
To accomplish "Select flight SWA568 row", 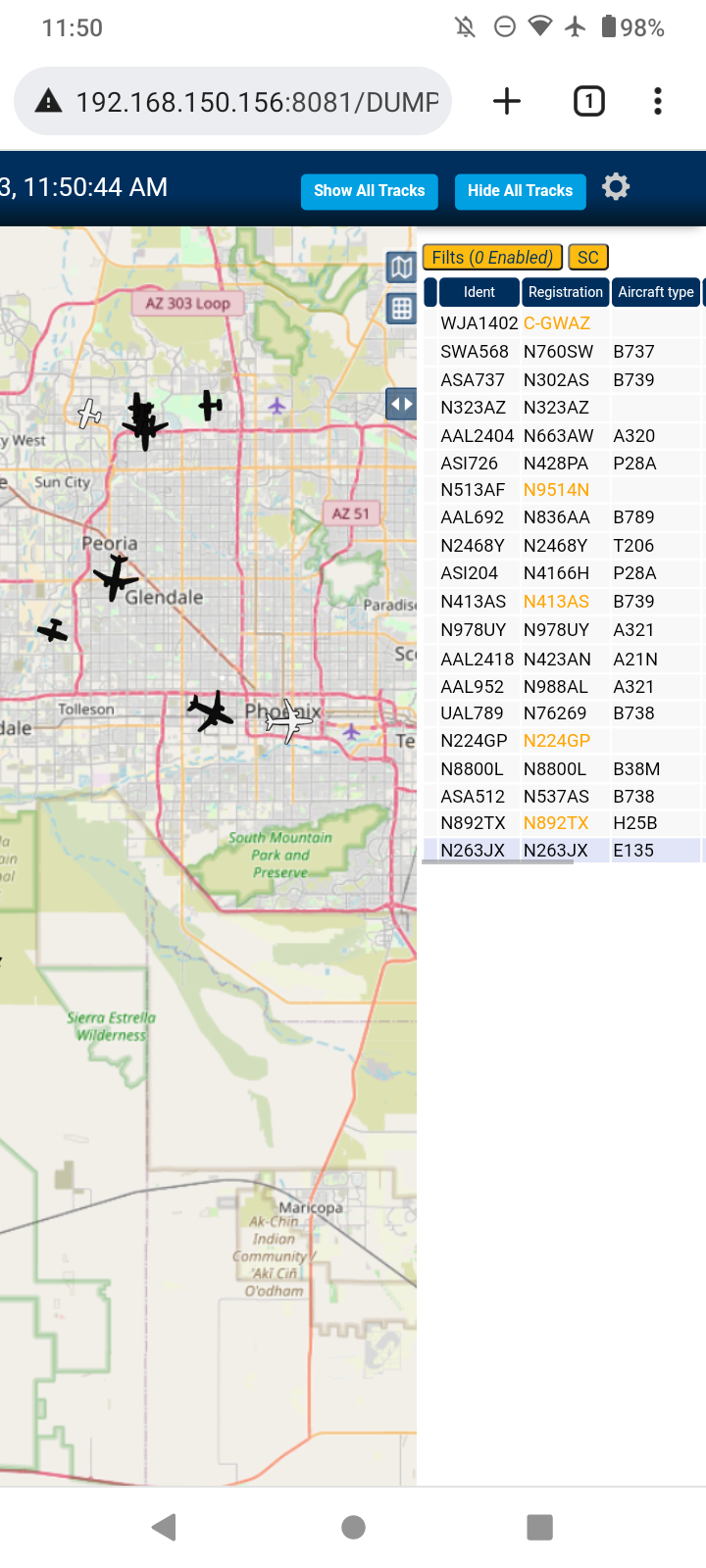I will pos(564,352).
